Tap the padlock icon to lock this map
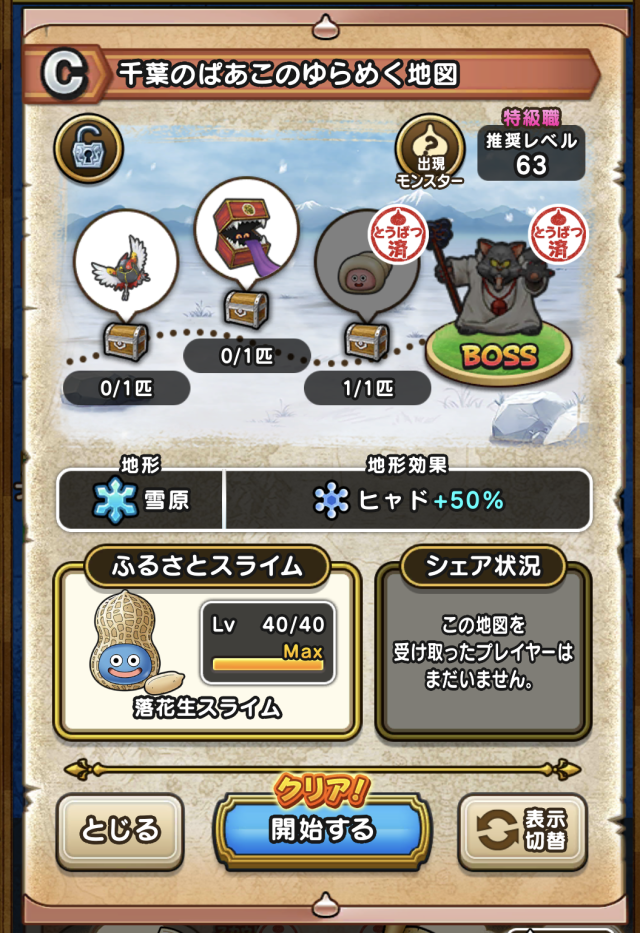This screenshot has height=933, width=640. 88,148
